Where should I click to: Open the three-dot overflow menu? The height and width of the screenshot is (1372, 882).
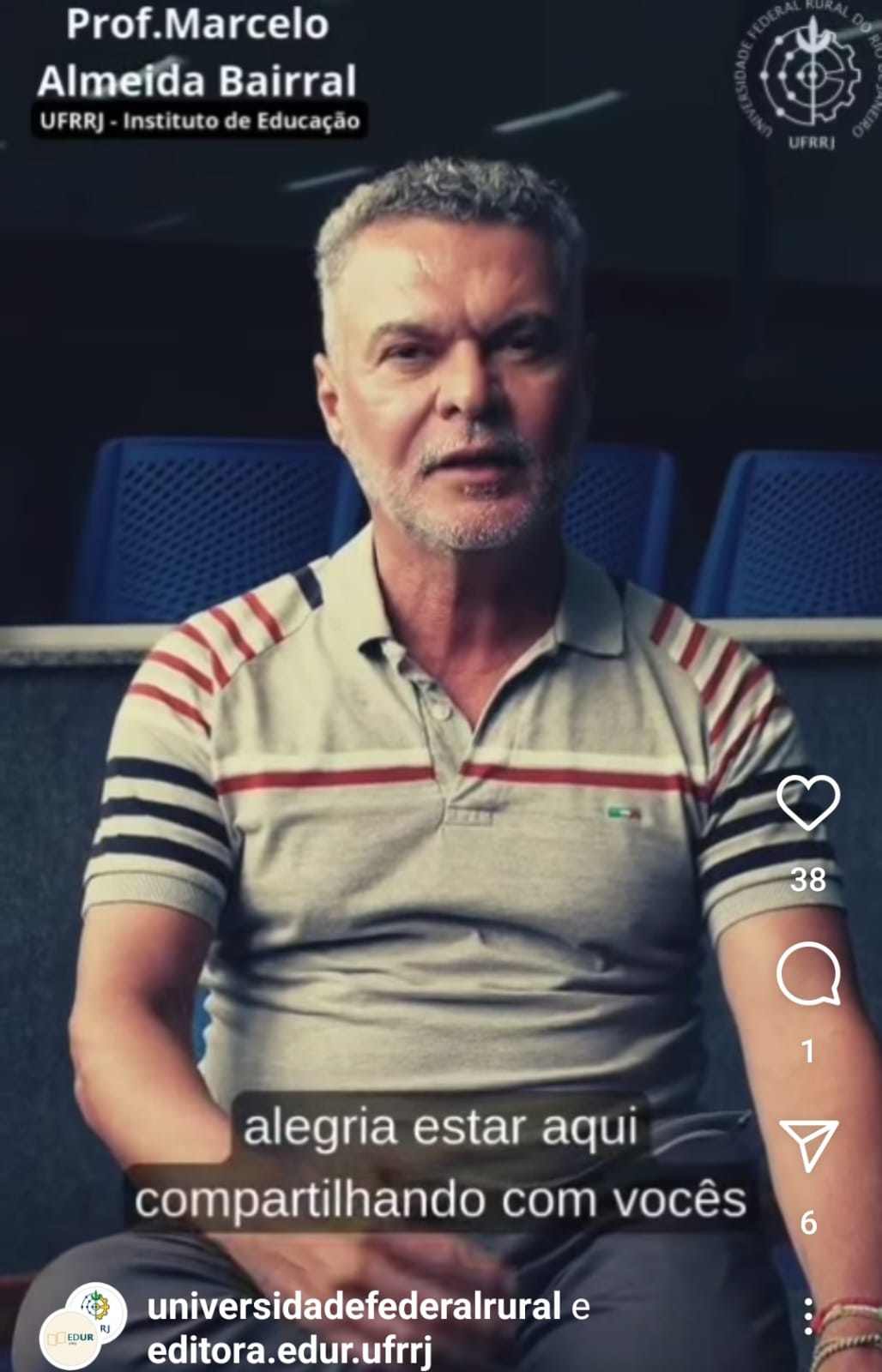click(808, 1316)
